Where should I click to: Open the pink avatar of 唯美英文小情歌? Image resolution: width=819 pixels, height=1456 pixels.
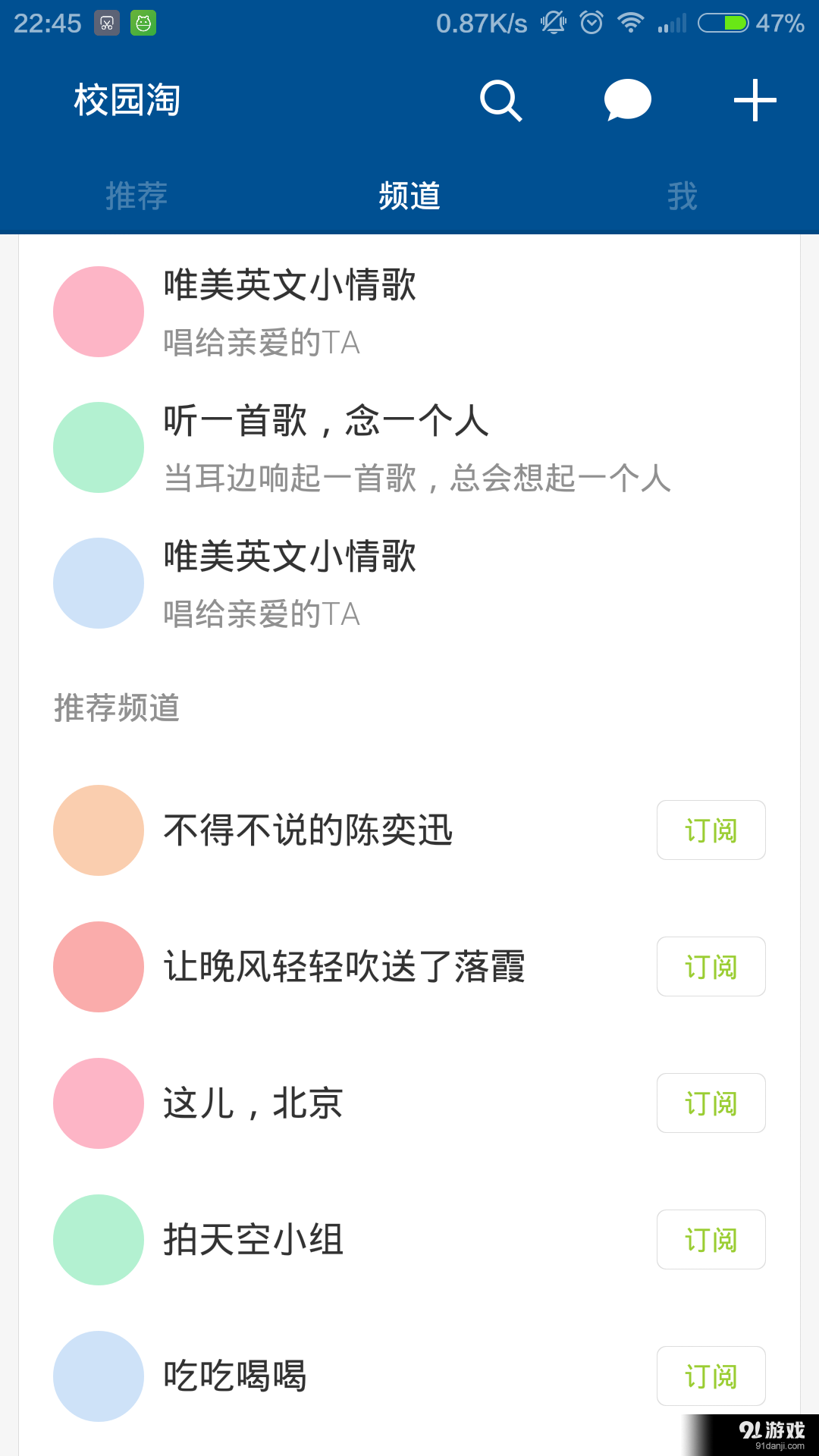[98, 312]
